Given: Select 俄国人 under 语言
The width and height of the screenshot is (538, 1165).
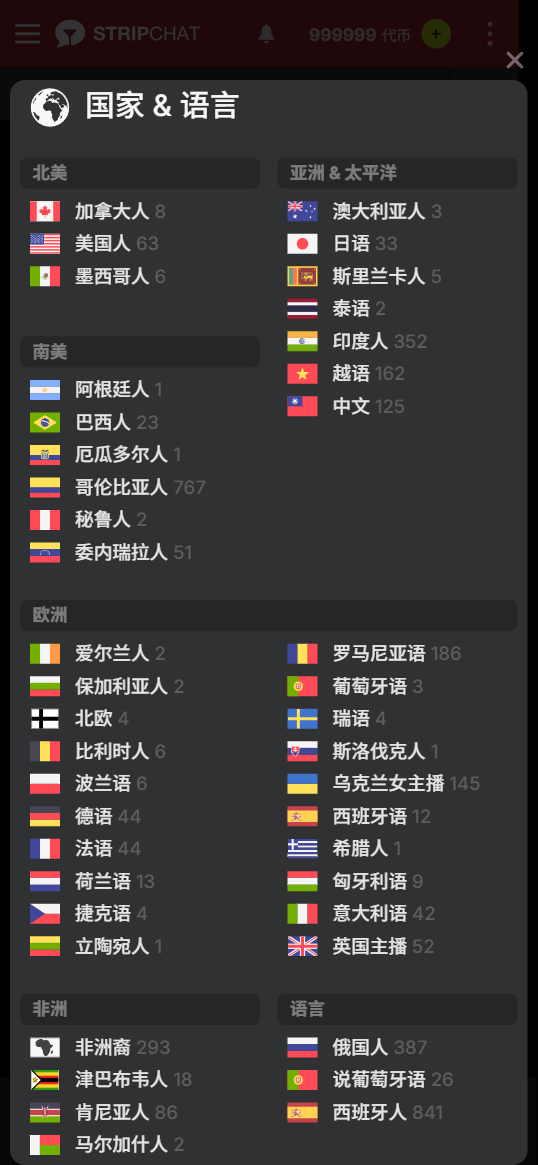Looking at the screenshot, I should 357,1048.
